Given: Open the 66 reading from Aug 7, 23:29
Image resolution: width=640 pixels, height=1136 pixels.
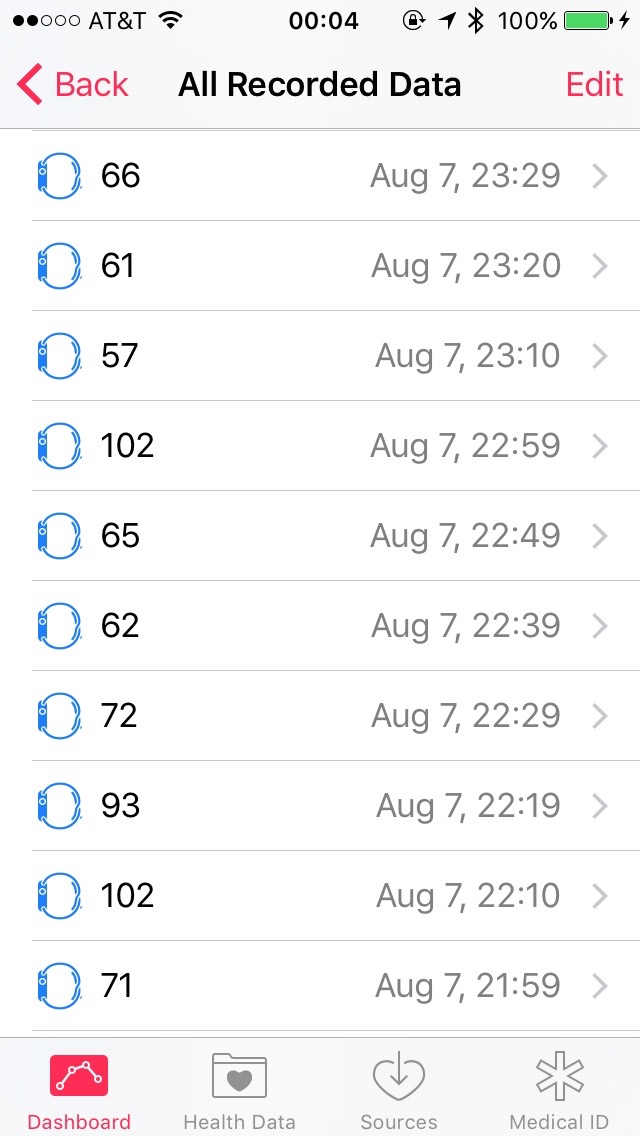Looking at the screenshot, I should click(x=320, y=177).
